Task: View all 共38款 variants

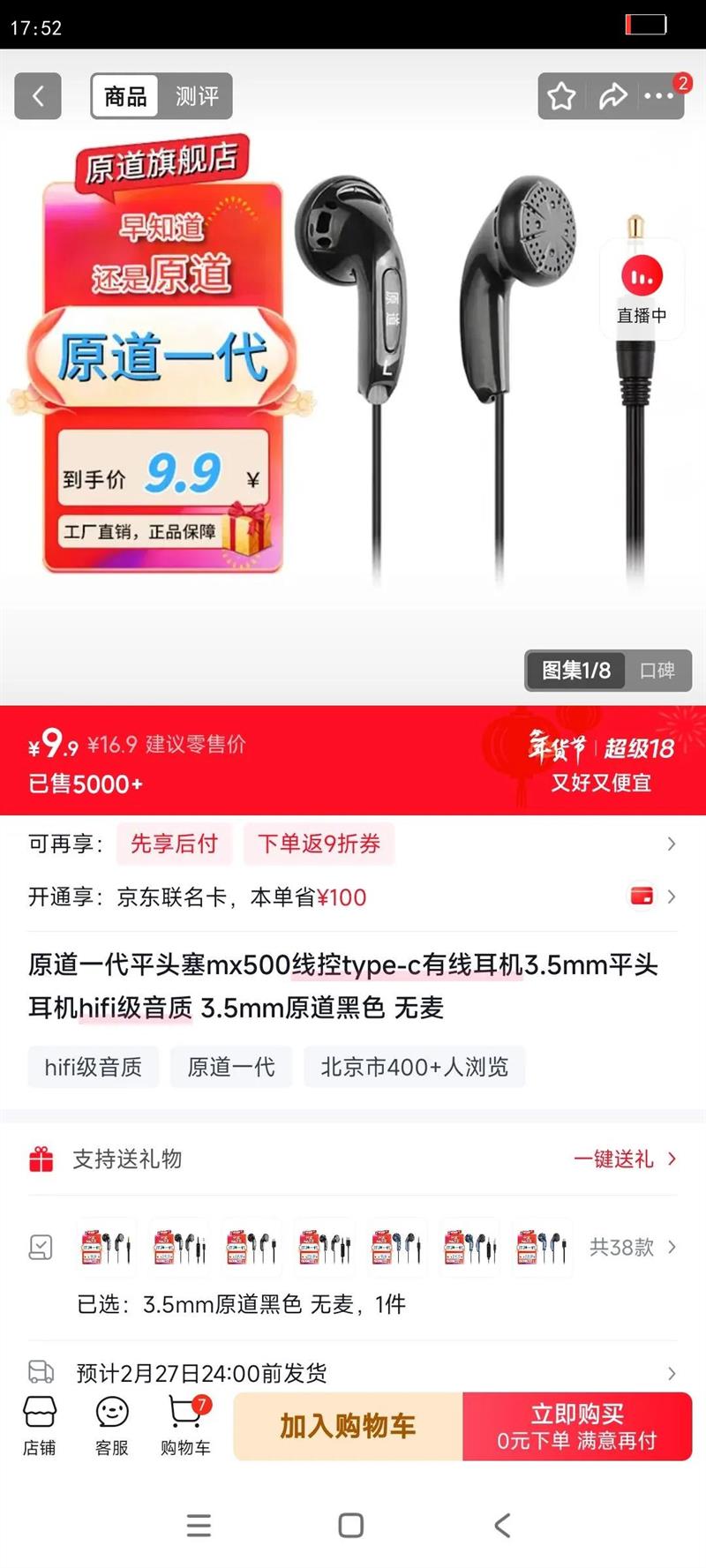Action: click(633, 1247)
